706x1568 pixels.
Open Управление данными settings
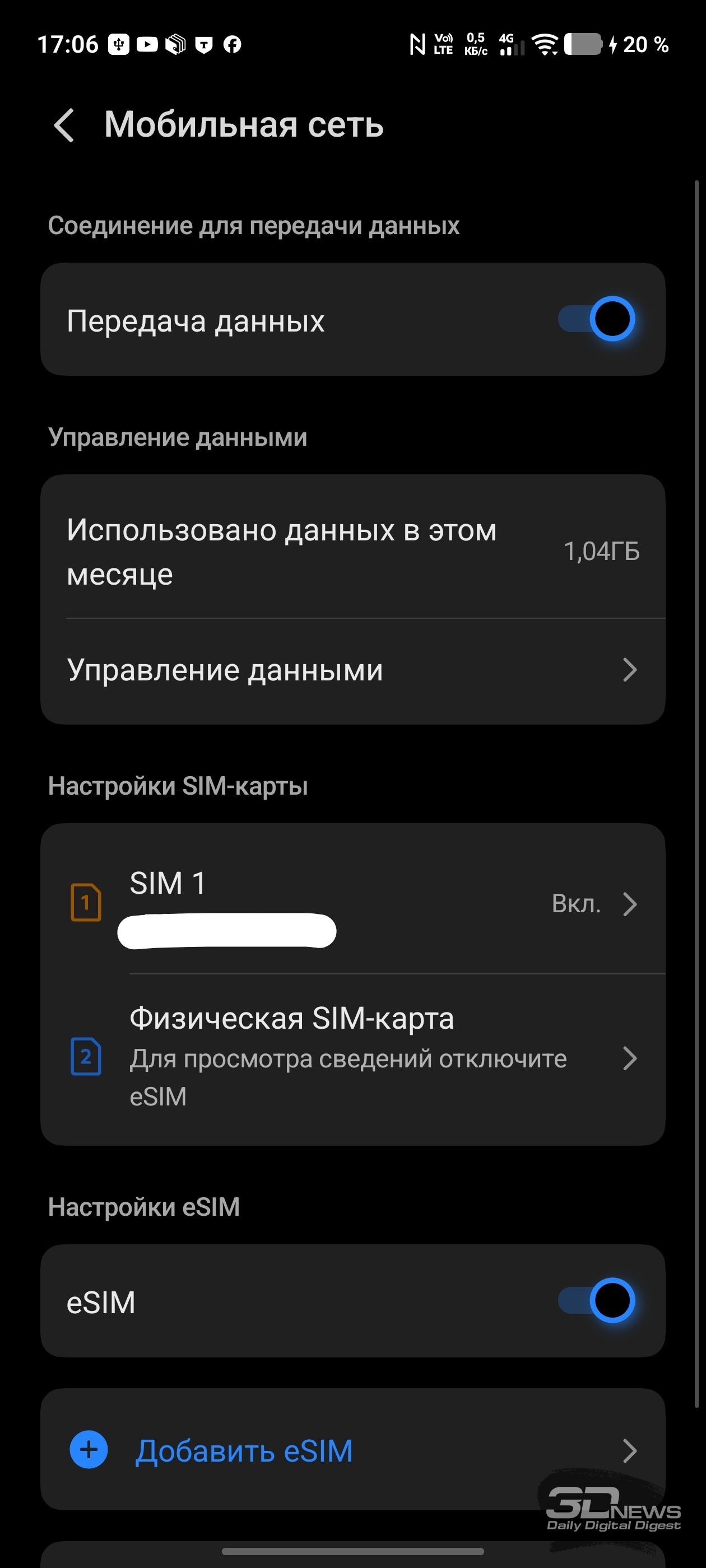pos(352,670)
